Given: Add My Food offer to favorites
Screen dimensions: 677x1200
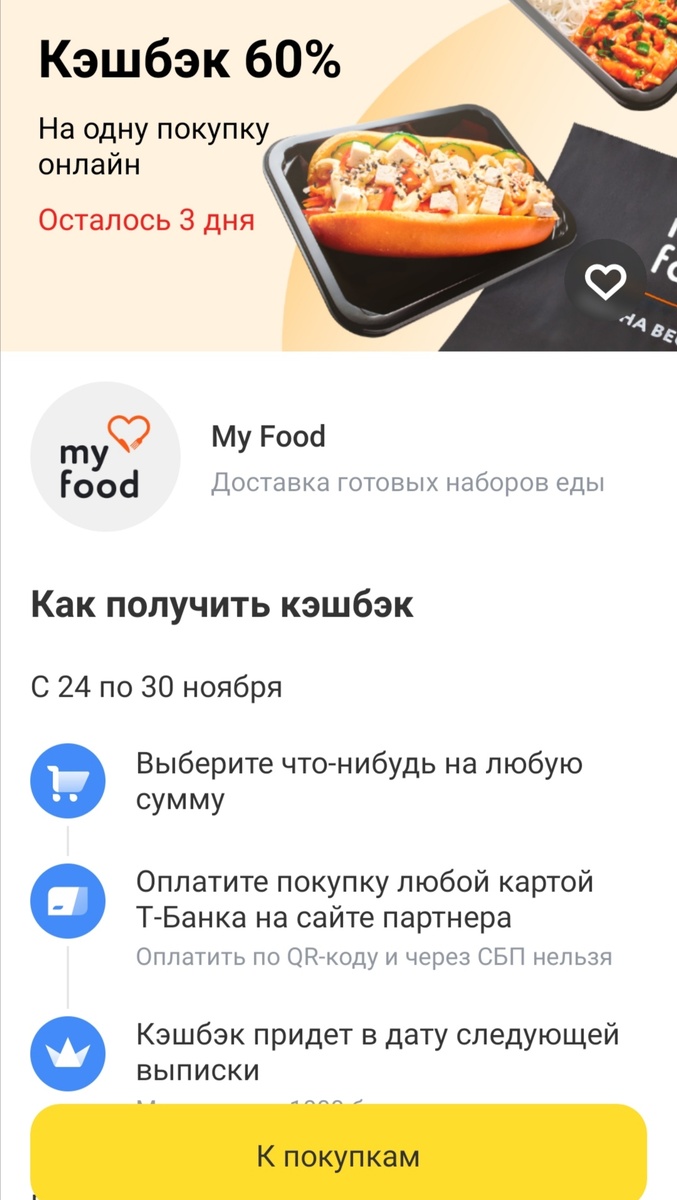Looking at the screenshot, I should [605, 283].
